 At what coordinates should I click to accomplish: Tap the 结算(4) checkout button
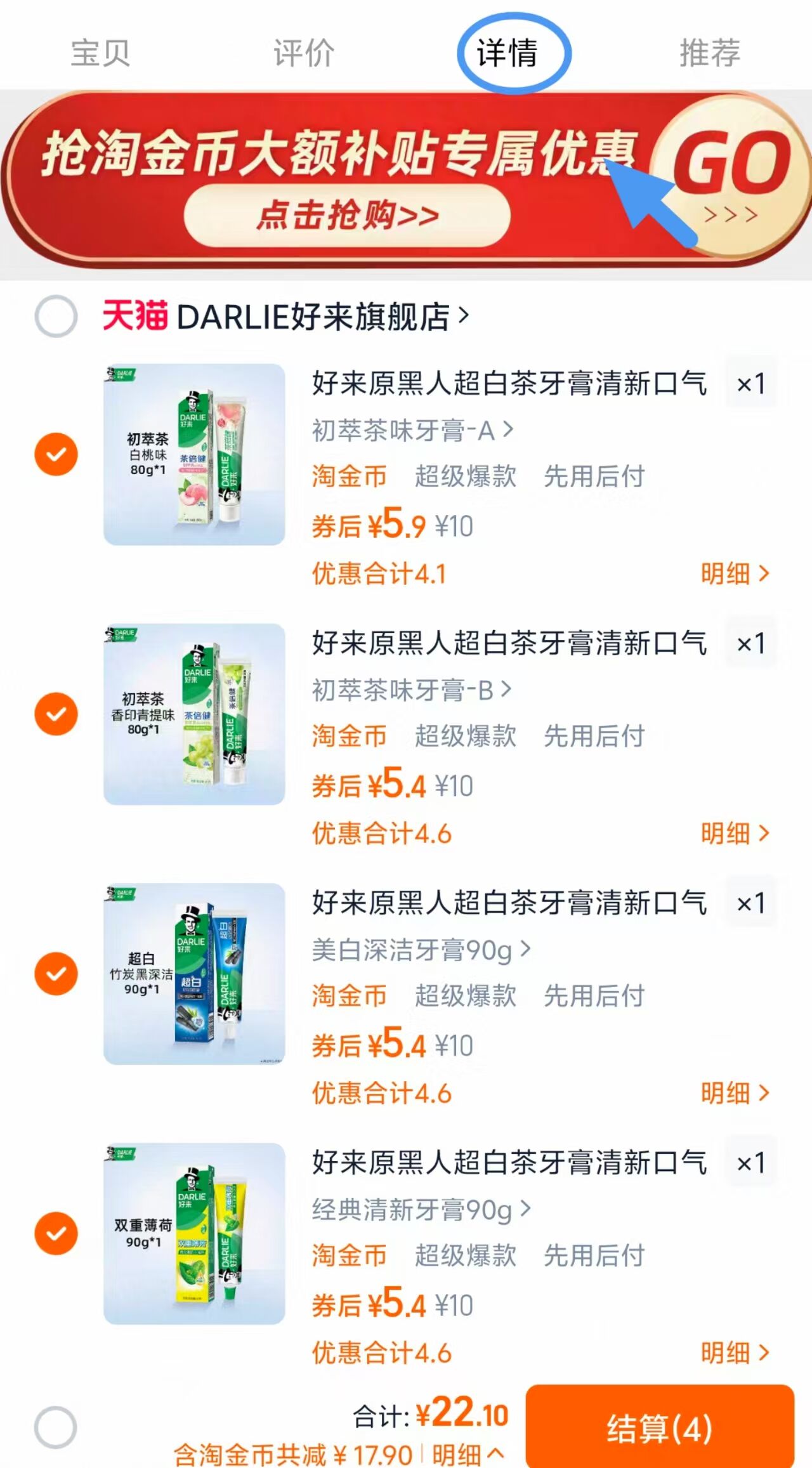[x=661, y=1427]
